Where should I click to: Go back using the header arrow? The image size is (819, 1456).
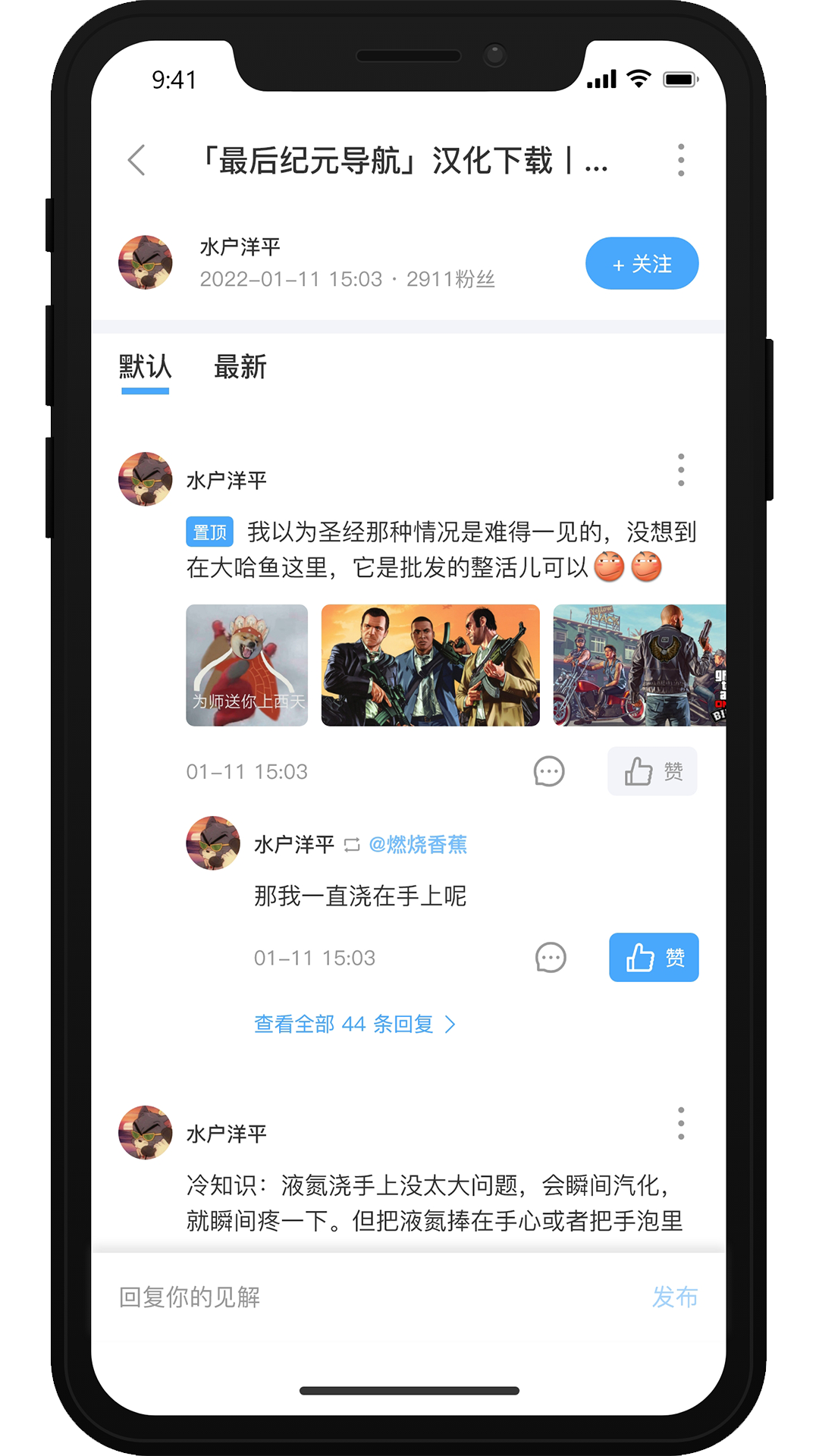pyautogui.click(x=137, y=160)
